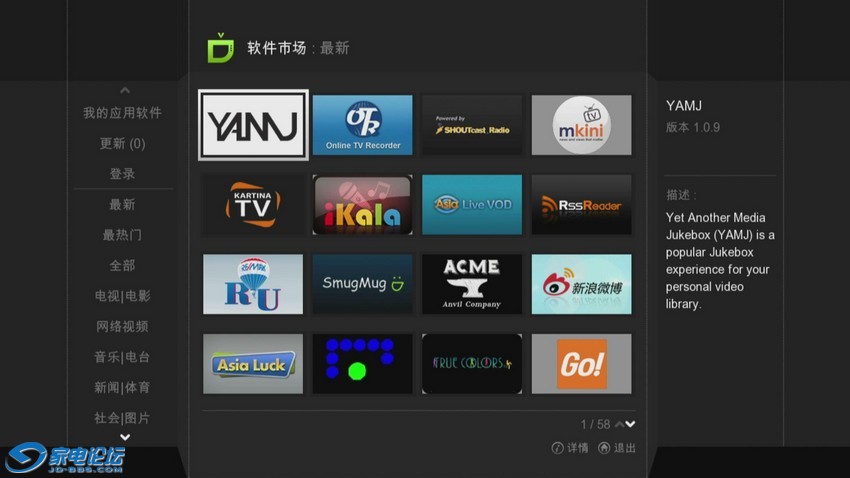Open the Online TV Recorder tile
This screenshot has width=850, height=478.
click(x=362, y=125)
